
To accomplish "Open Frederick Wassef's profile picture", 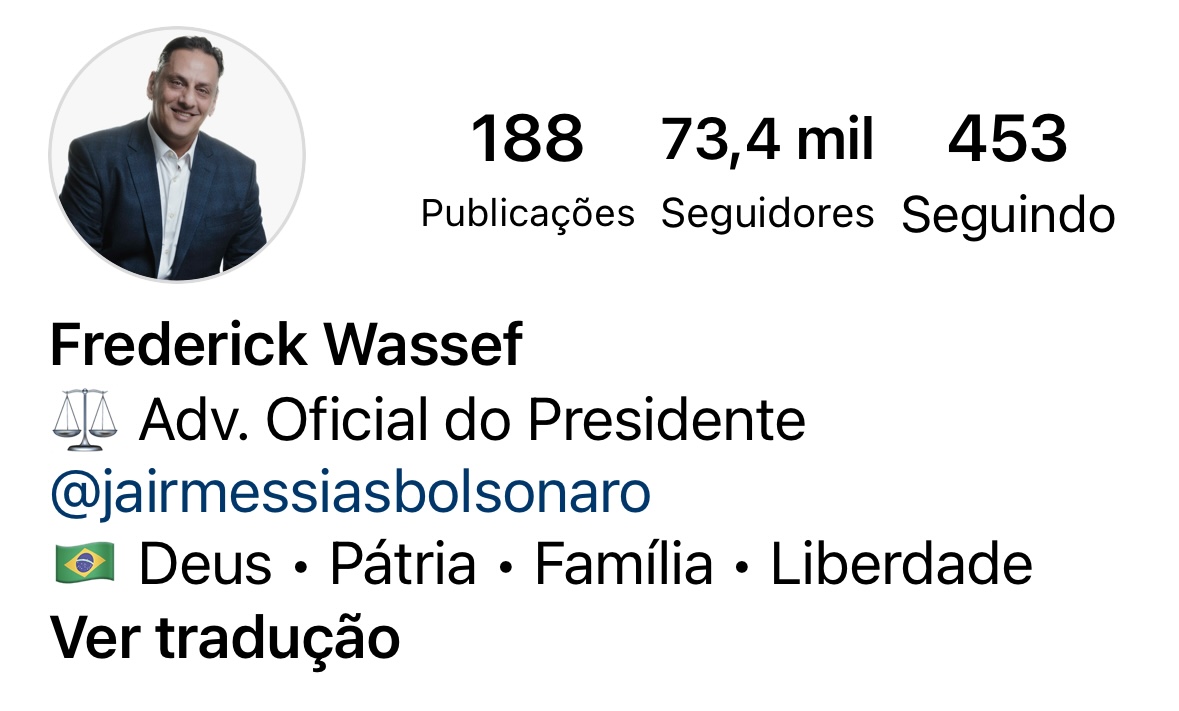I will click(x=177, y=155).
